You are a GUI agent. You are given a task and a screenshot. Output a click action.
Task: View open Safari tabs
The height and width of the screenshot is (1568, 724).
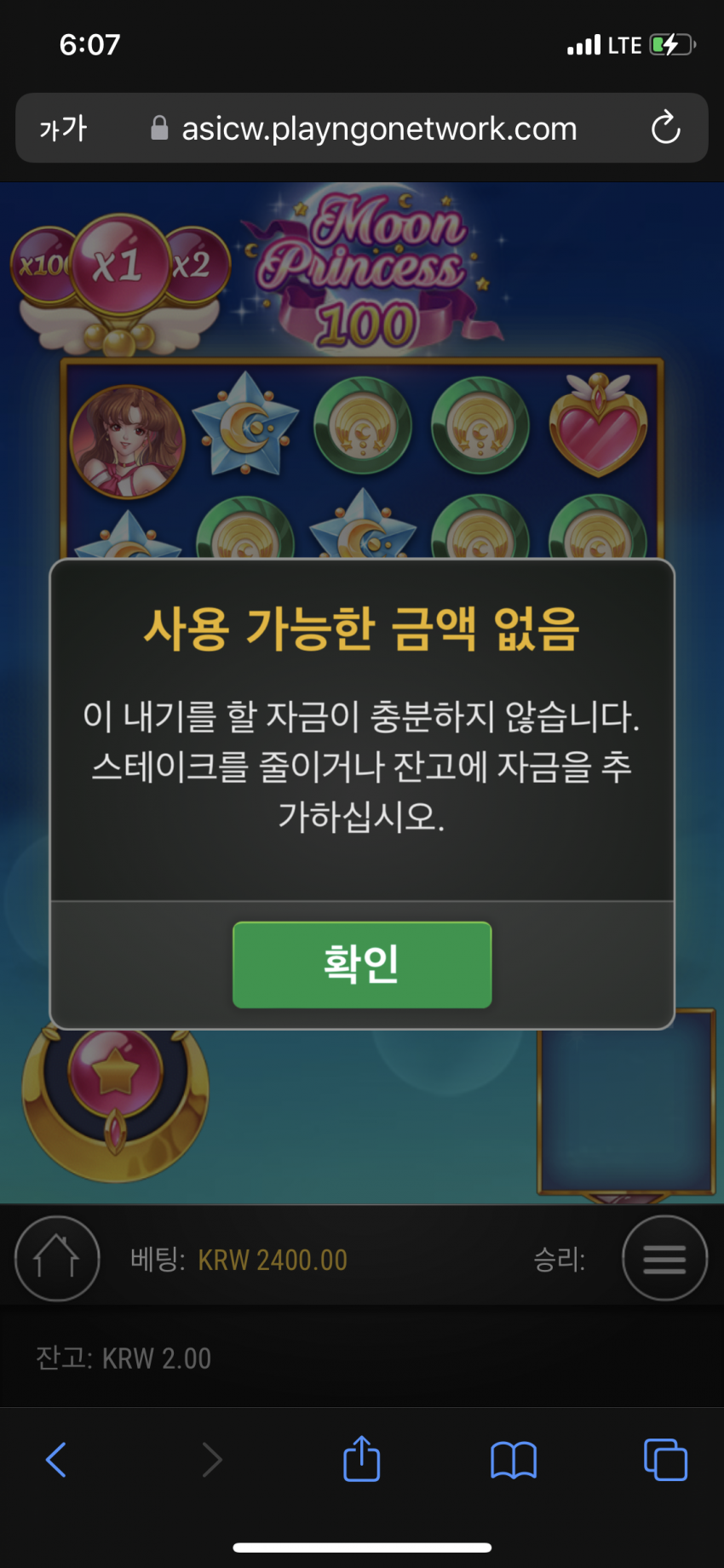(x=665, y=1459)
